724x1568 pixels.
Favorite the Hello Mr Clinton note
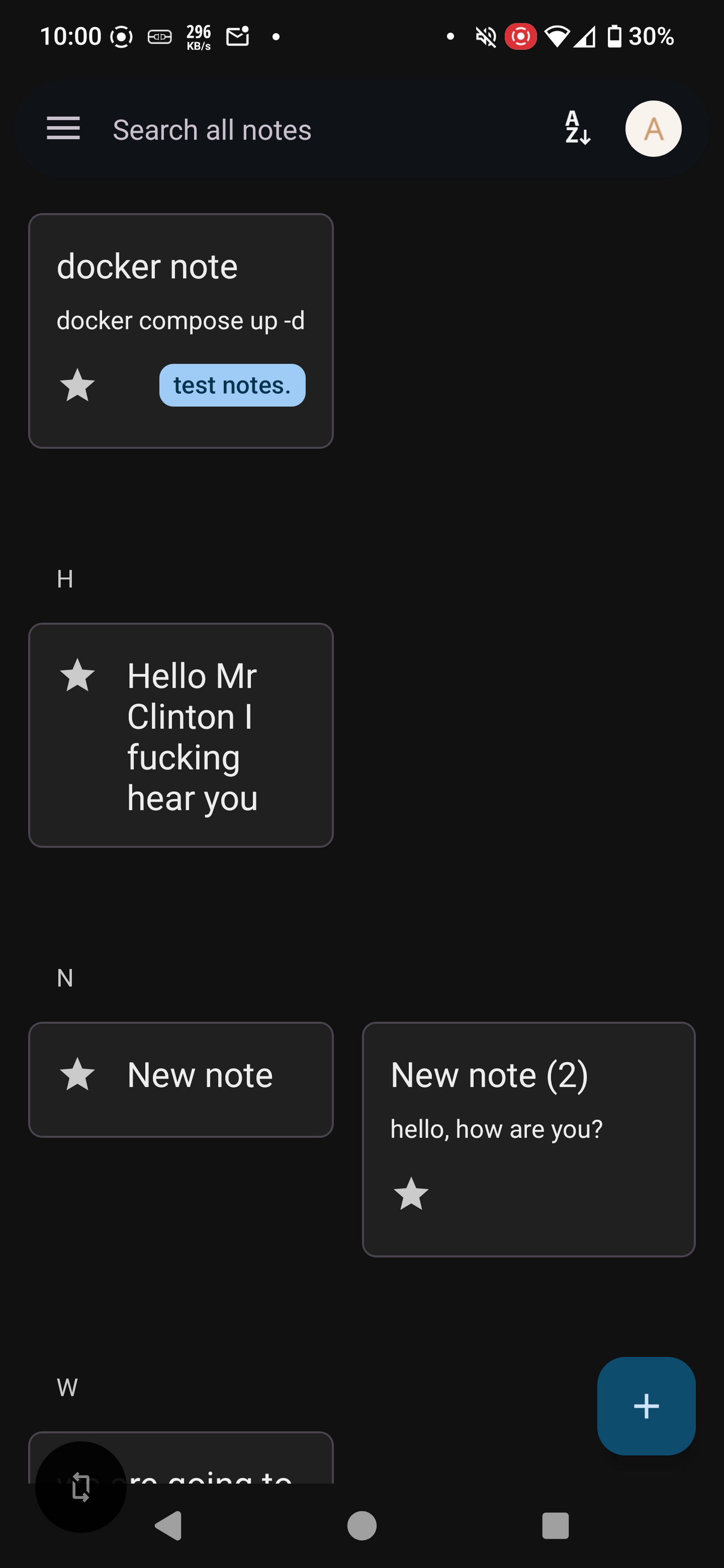point(77,676)
